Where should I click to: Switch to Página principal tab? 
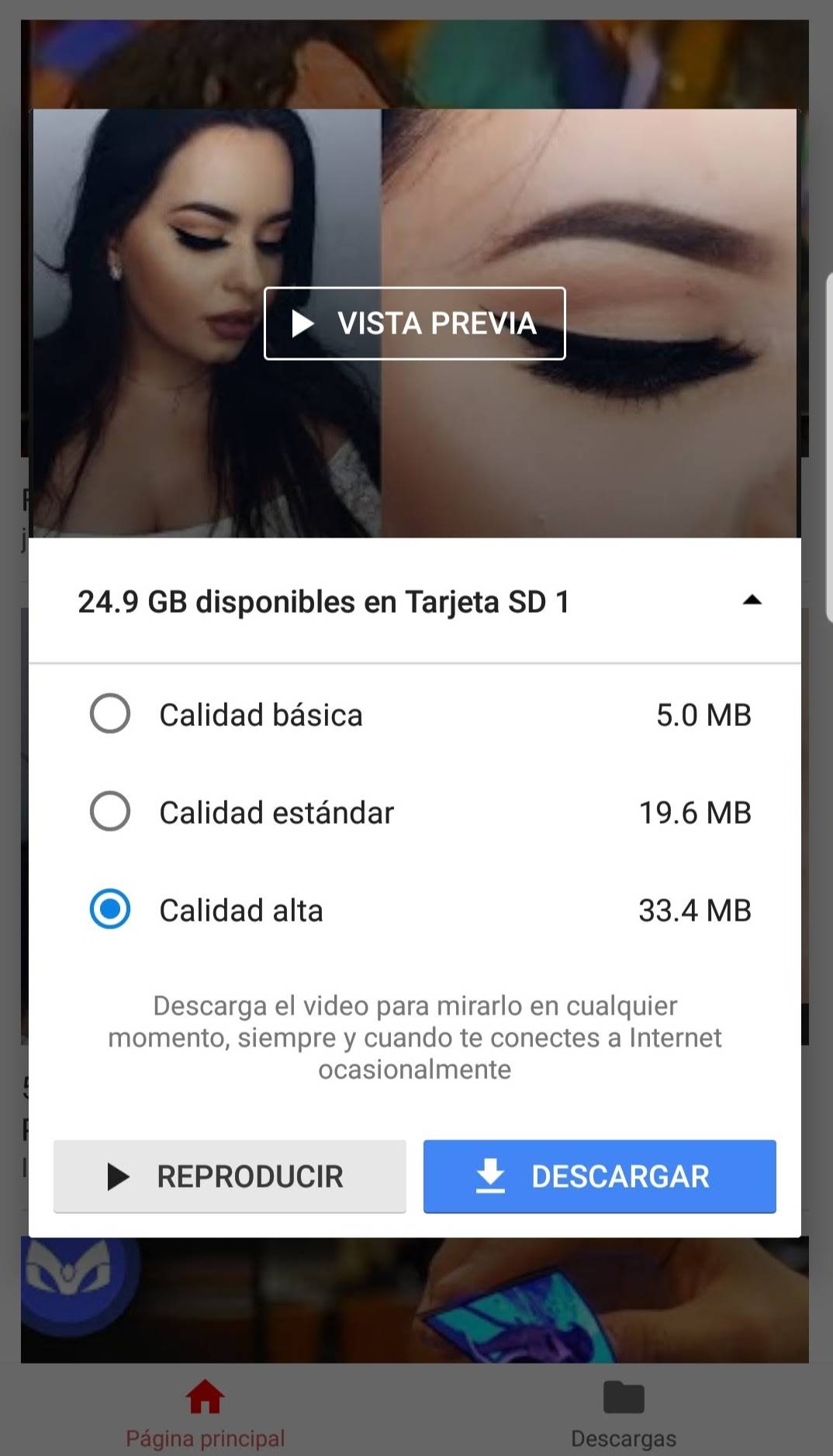[x=206, y=1413]
